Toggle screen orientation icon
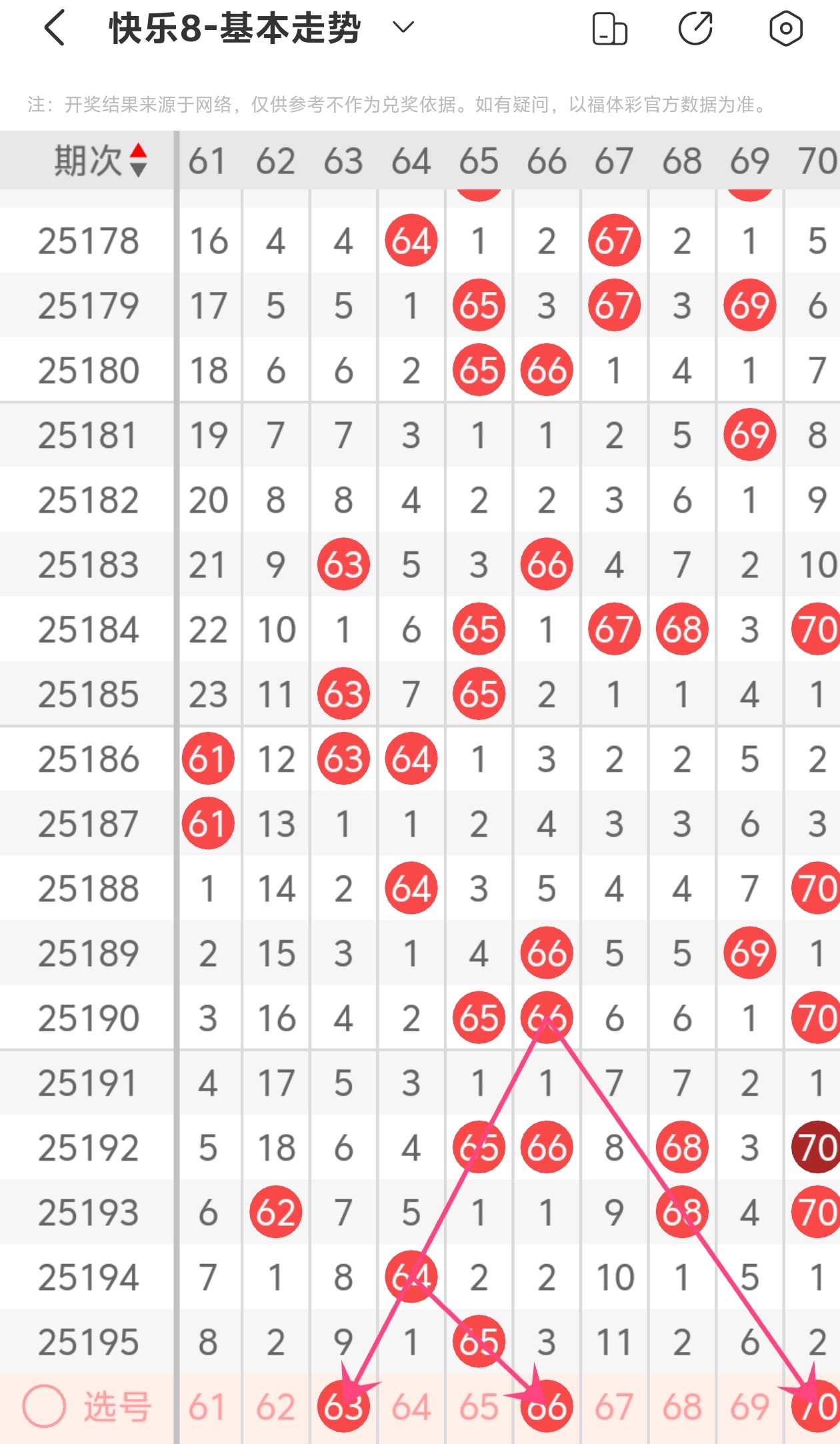The image size is (840, 1444). 609,29
